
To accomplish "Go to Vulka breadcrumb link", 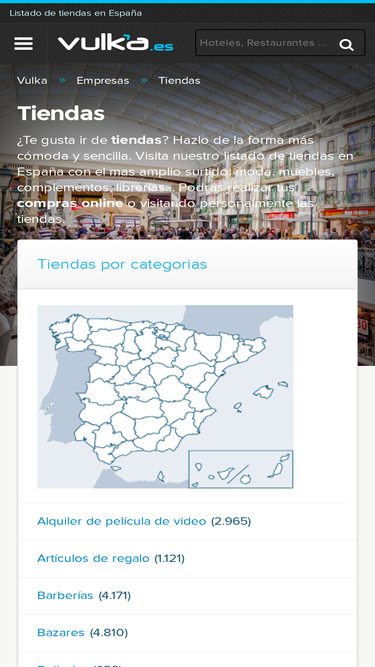I will (32, 80).
